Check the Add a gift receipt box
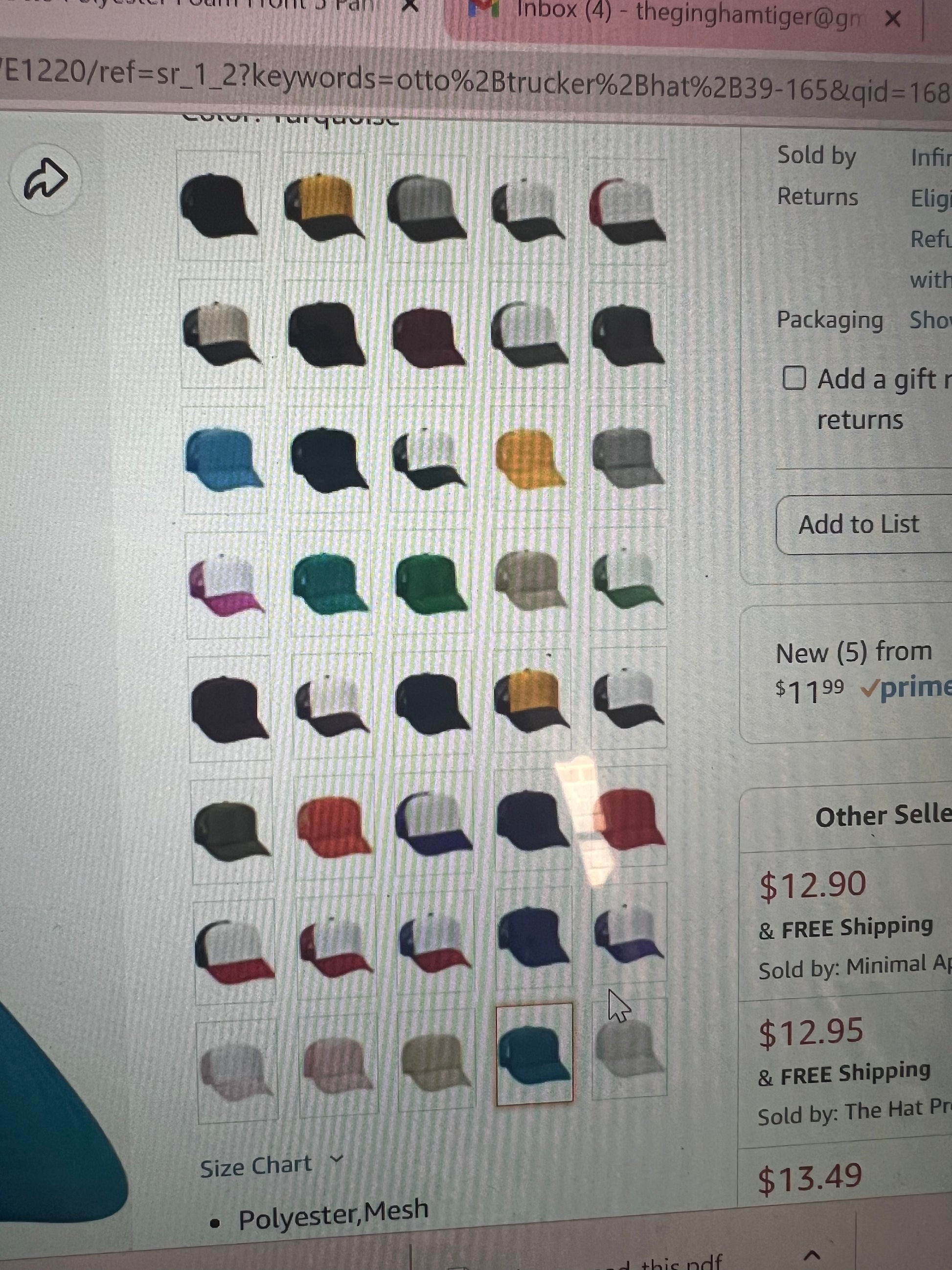 point(794,378)
